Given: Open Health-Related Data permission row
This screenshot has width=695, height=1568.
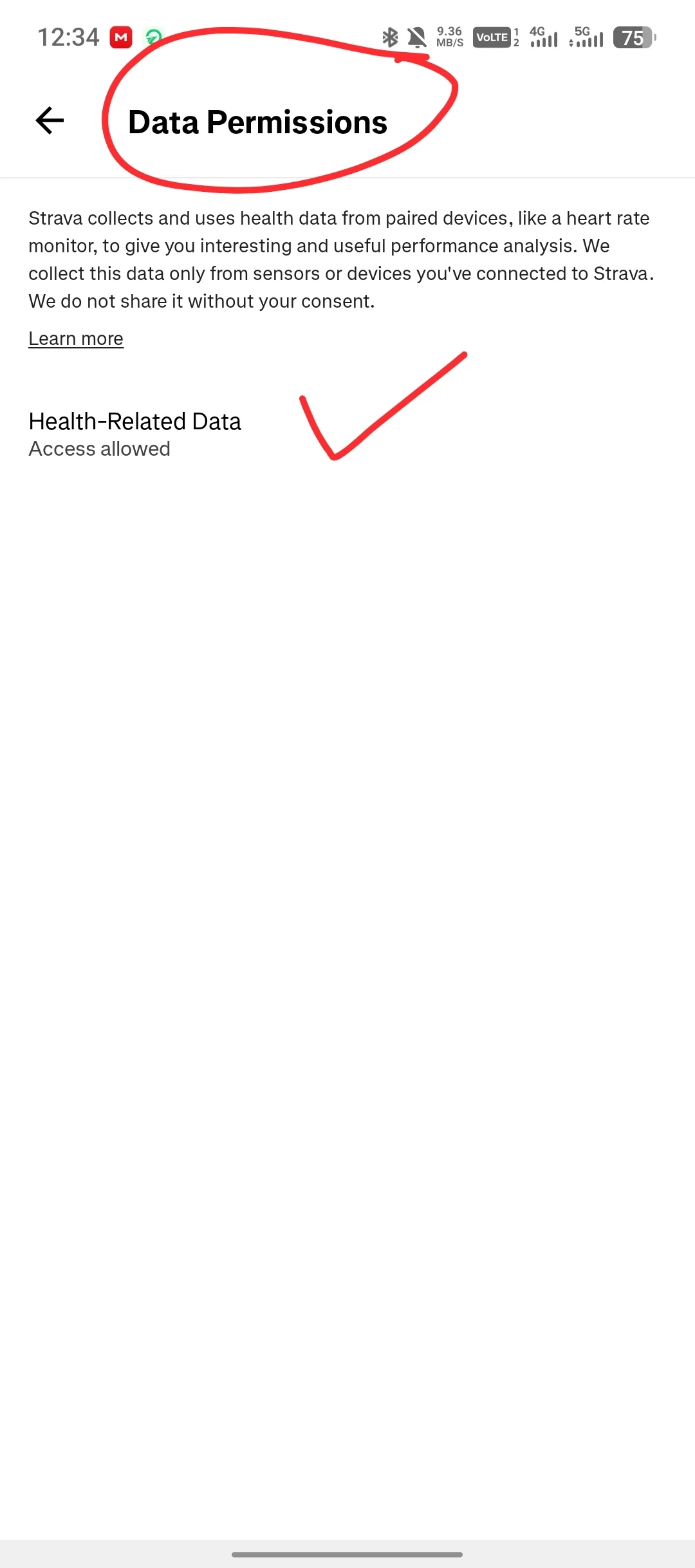Looking at the screenshot, I should point(347,434).
